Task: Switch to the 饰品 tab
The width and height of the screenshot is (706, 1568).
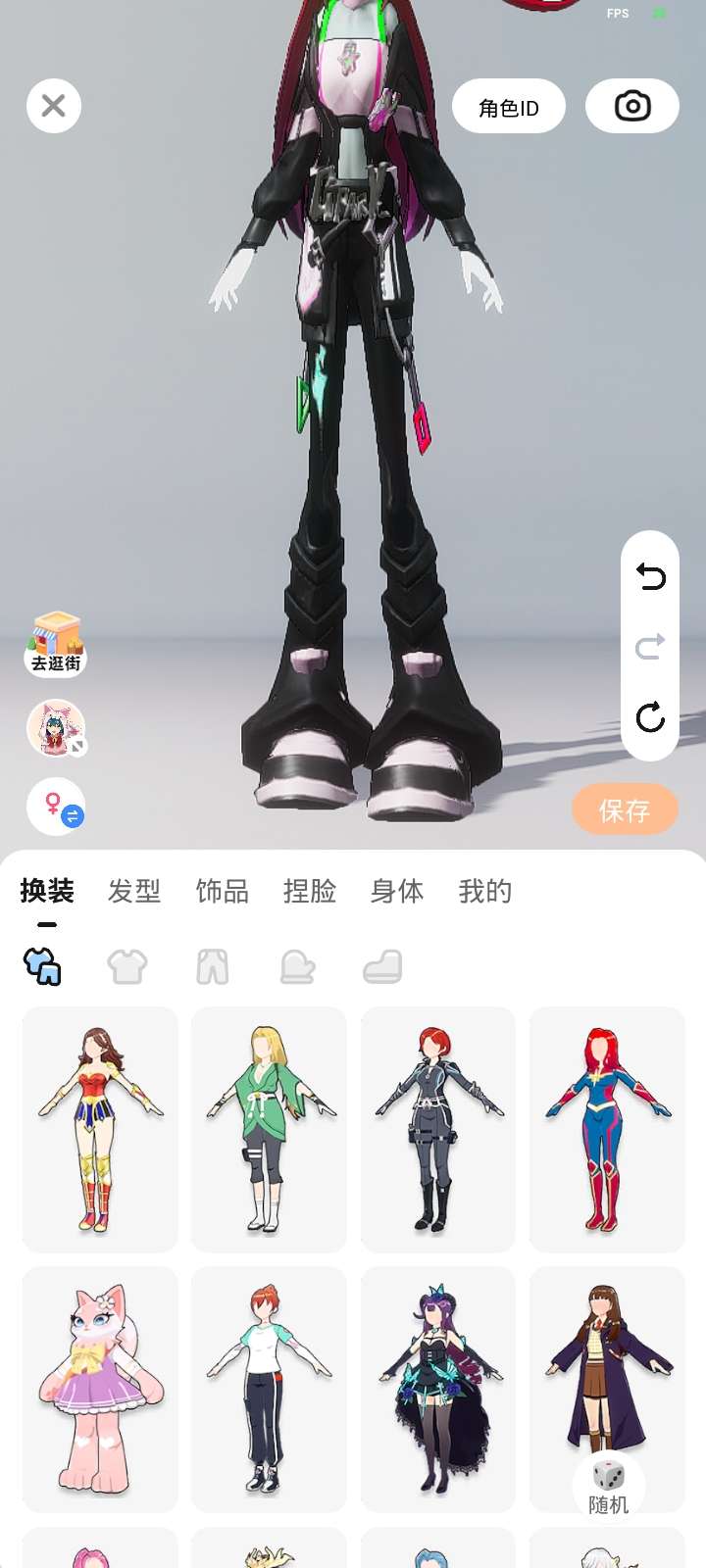Action: click(223, 891)
